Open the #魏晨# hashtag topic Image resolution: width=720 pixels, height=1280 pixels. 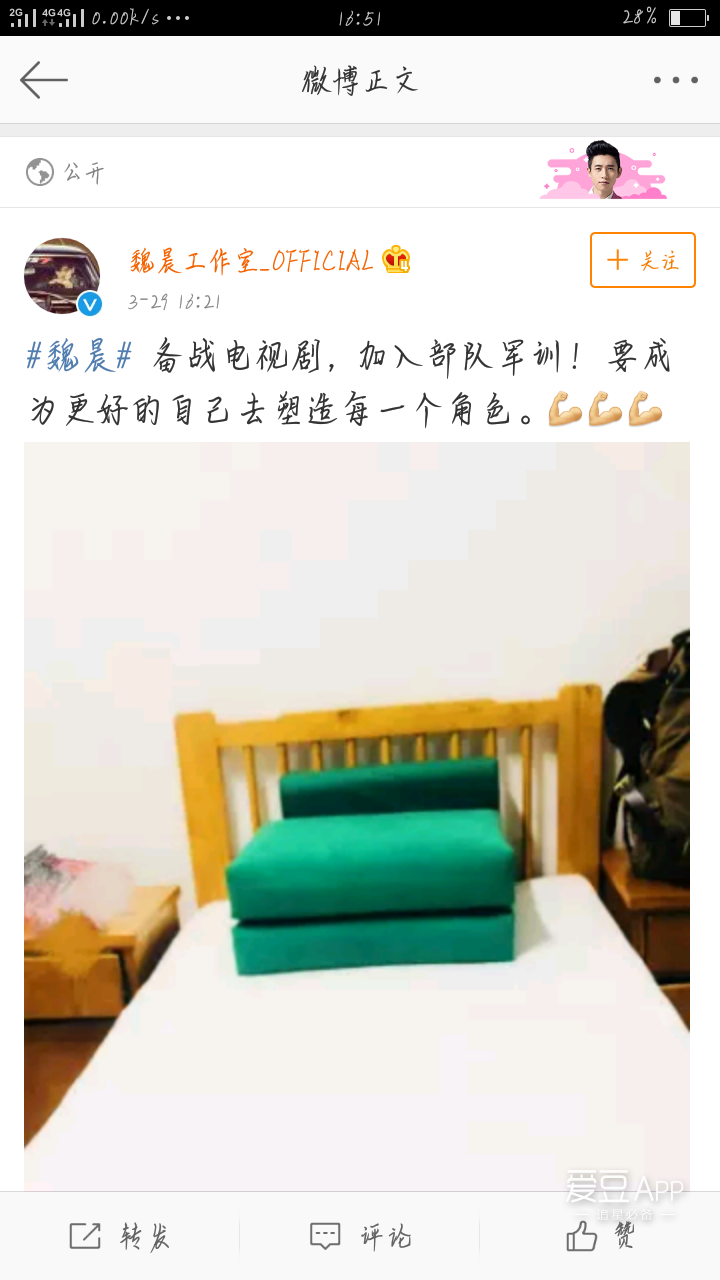(x=80, y=357)
